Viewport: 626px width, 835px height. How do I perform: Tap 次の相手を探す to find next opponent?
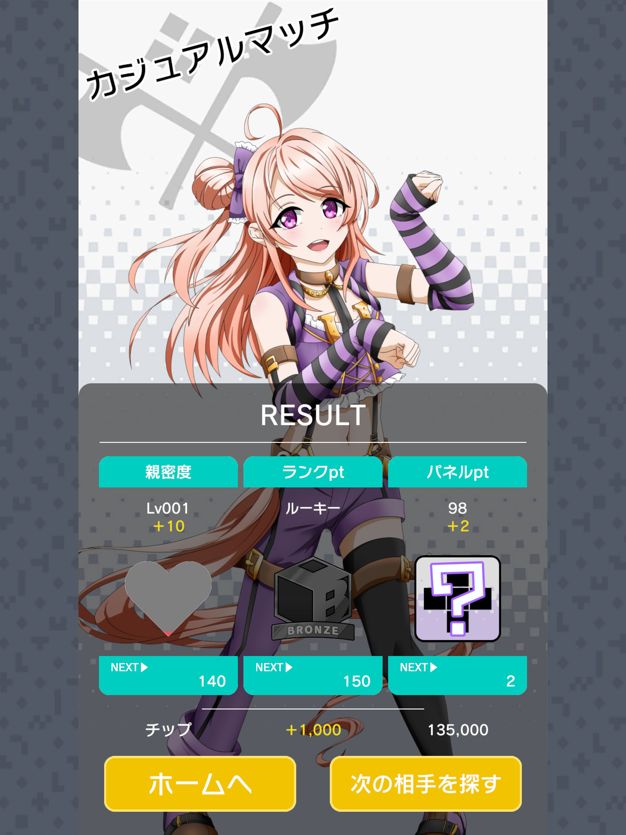[x=425, y=784]
